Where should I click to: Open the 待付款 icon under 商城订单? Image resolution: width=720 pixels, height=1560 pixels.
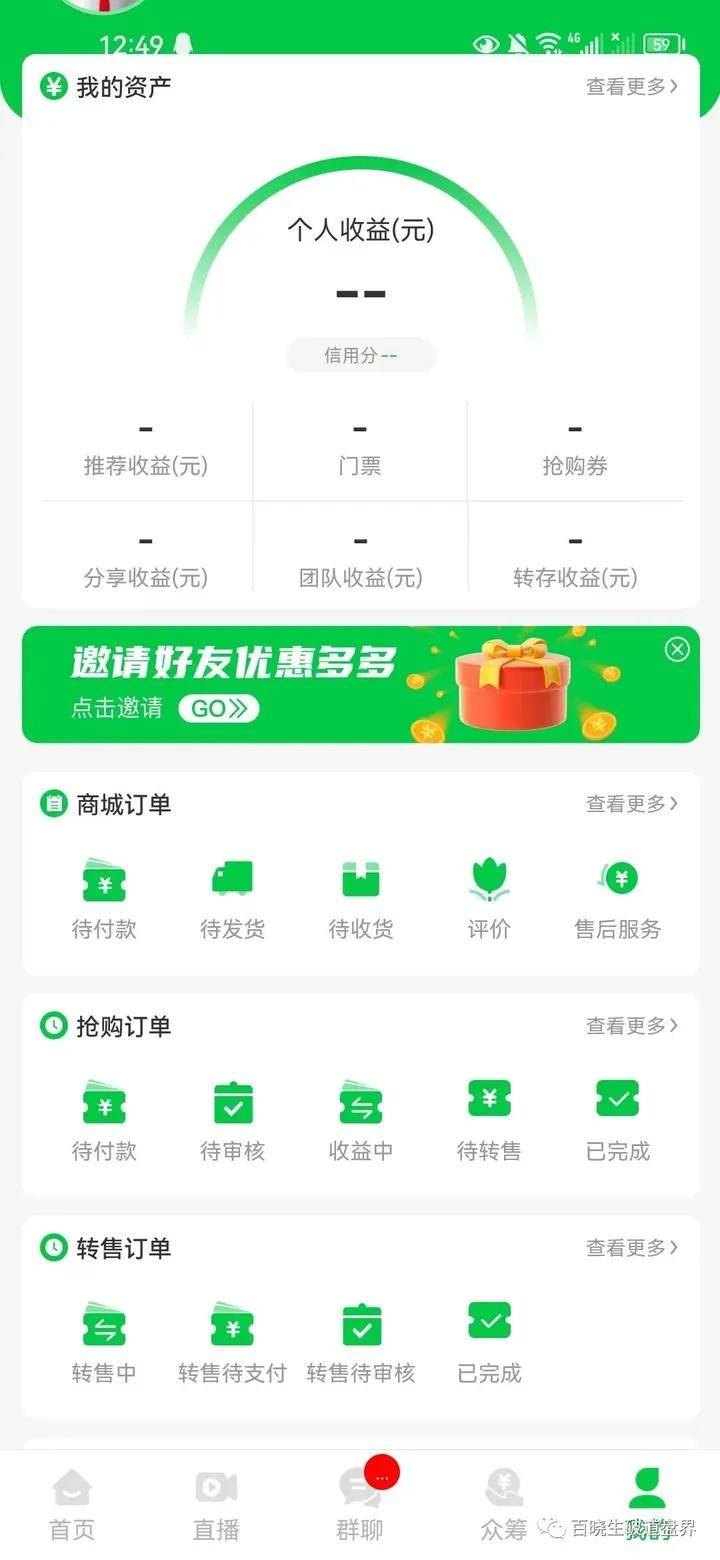tap(103, 882)
